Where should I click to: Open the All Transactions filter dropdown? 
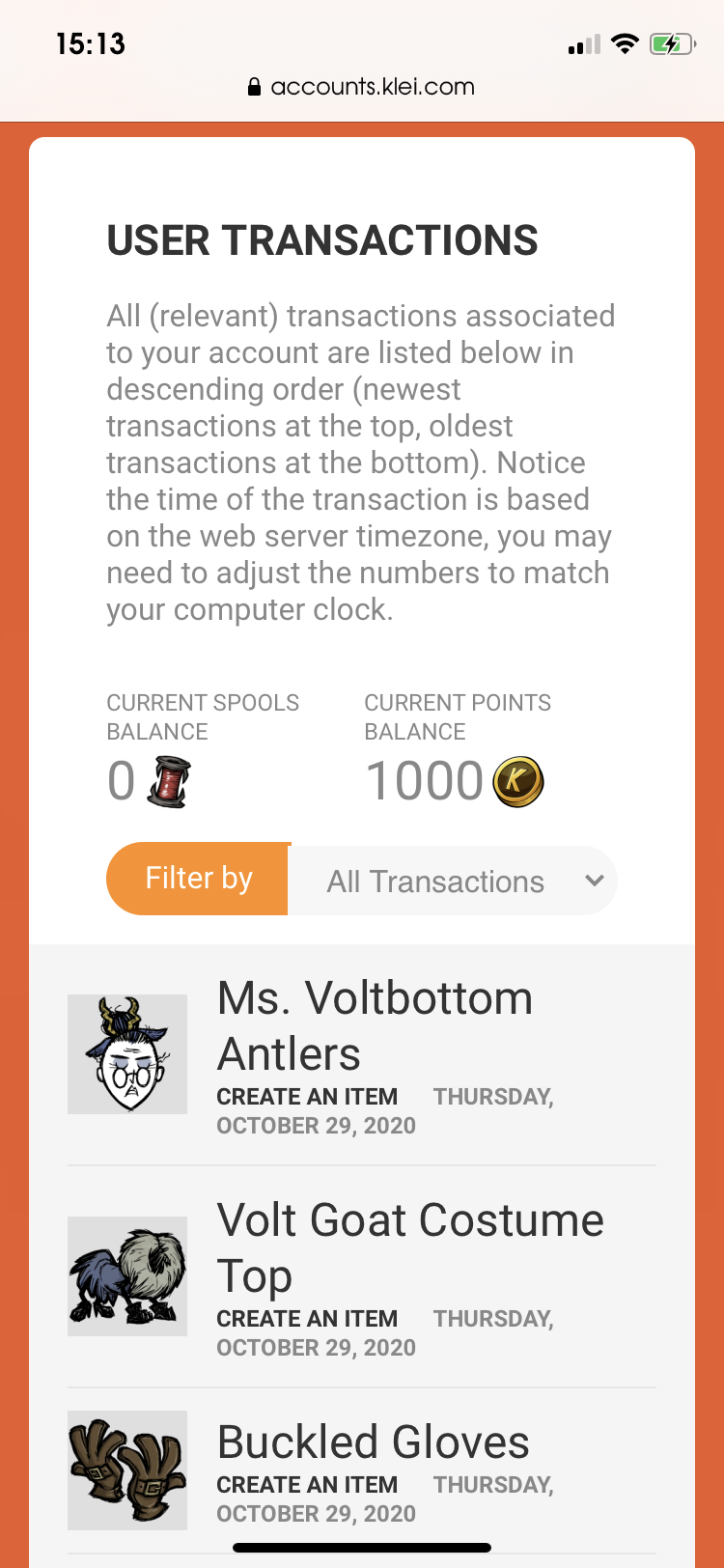[x=454, y=881]
